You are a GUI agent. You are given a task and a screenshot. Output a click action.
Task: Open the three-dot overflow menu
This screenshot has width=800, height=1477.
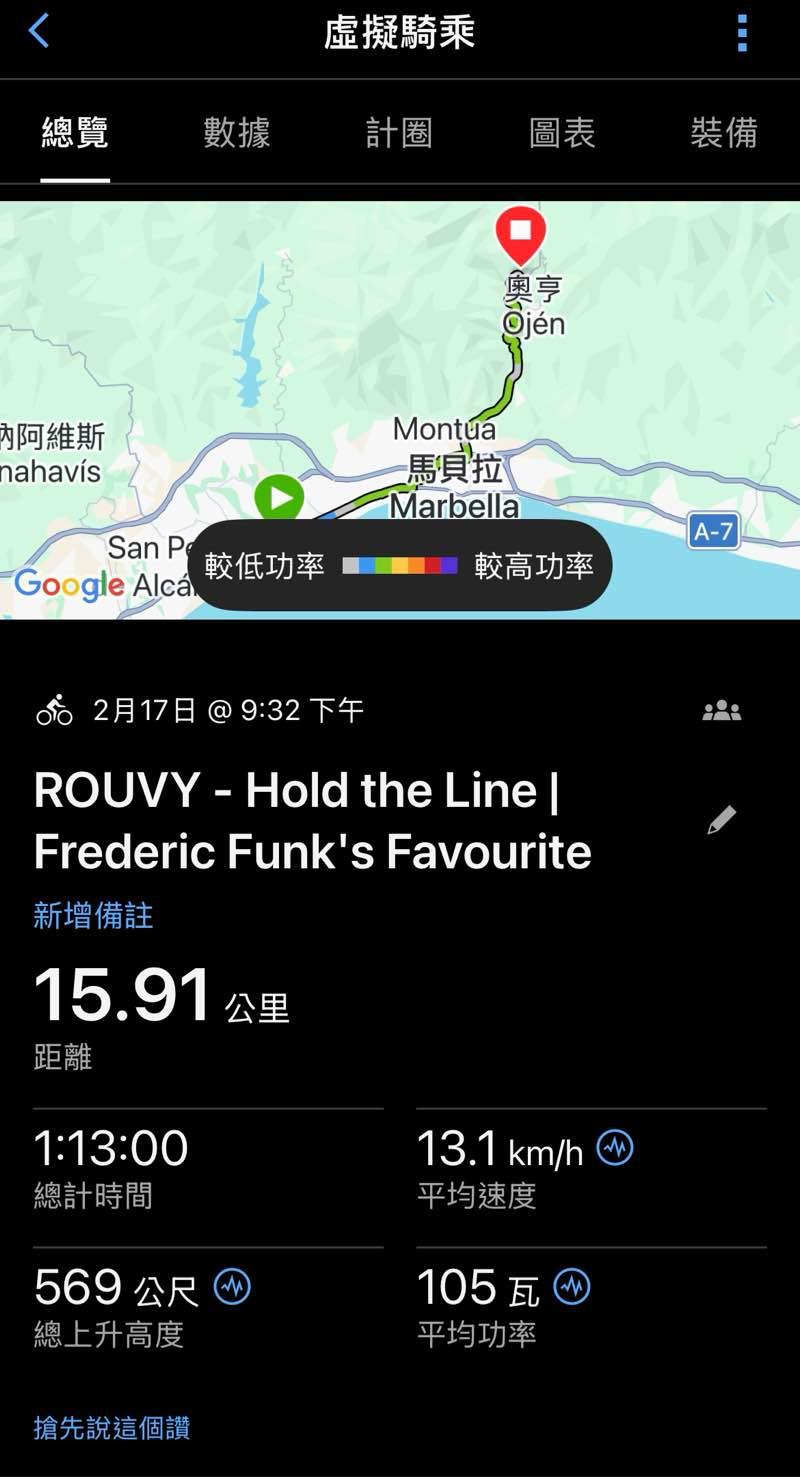coord(741,33)
